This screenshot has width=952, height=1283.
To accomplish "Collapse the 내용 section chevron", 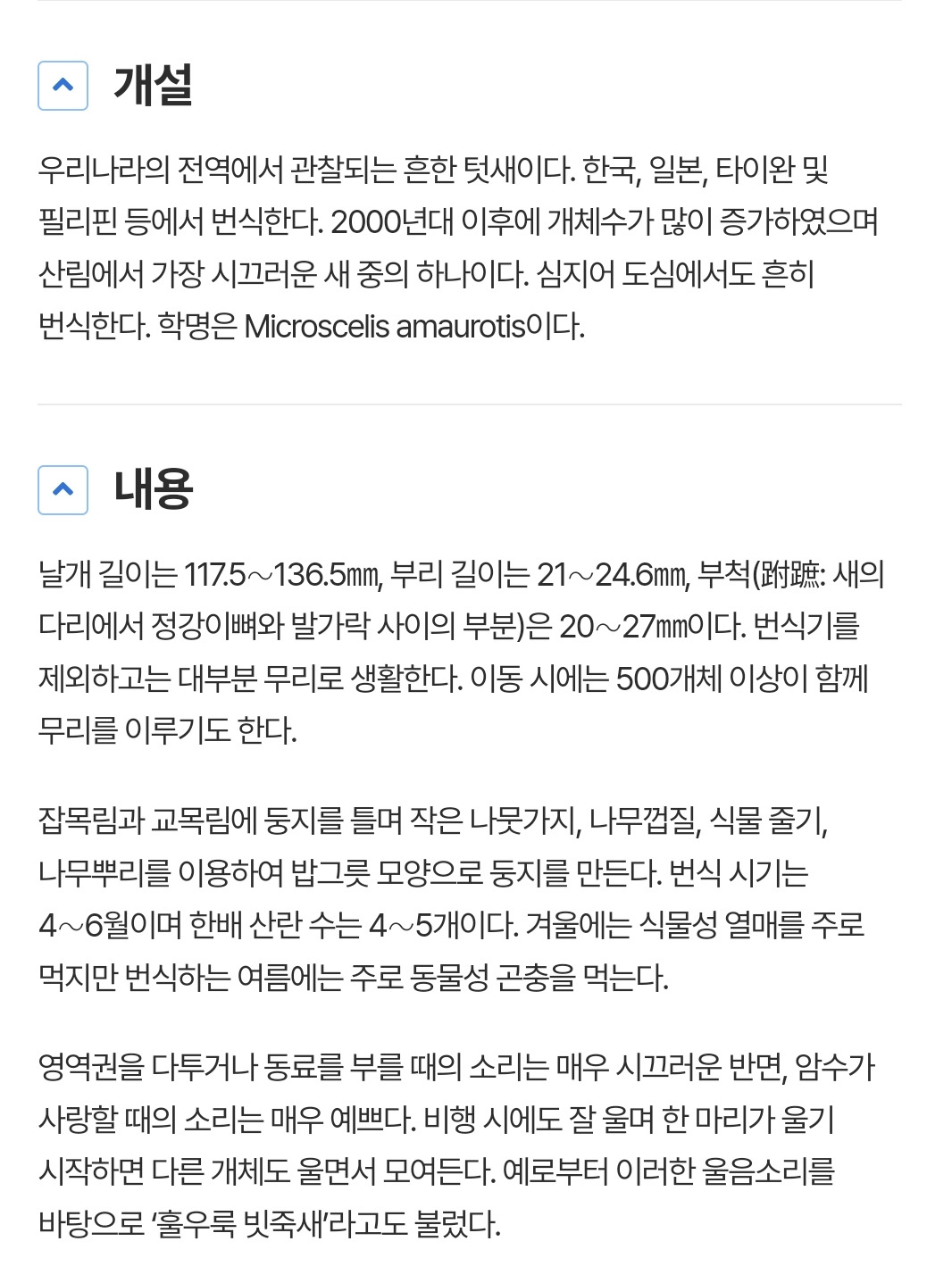I will pos(63,490).
